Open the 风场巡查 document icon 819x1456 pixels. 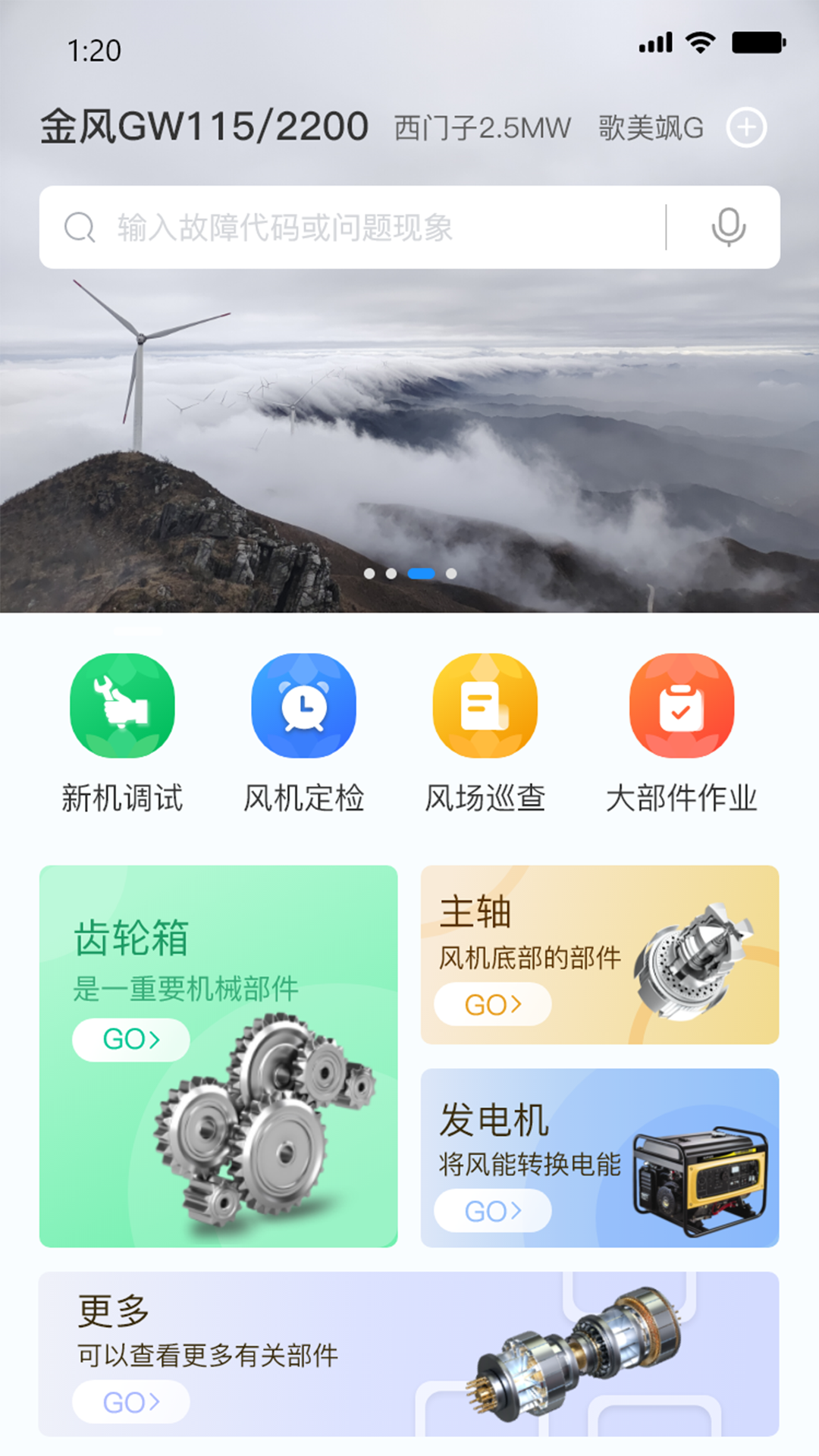[x=485, y=704]
